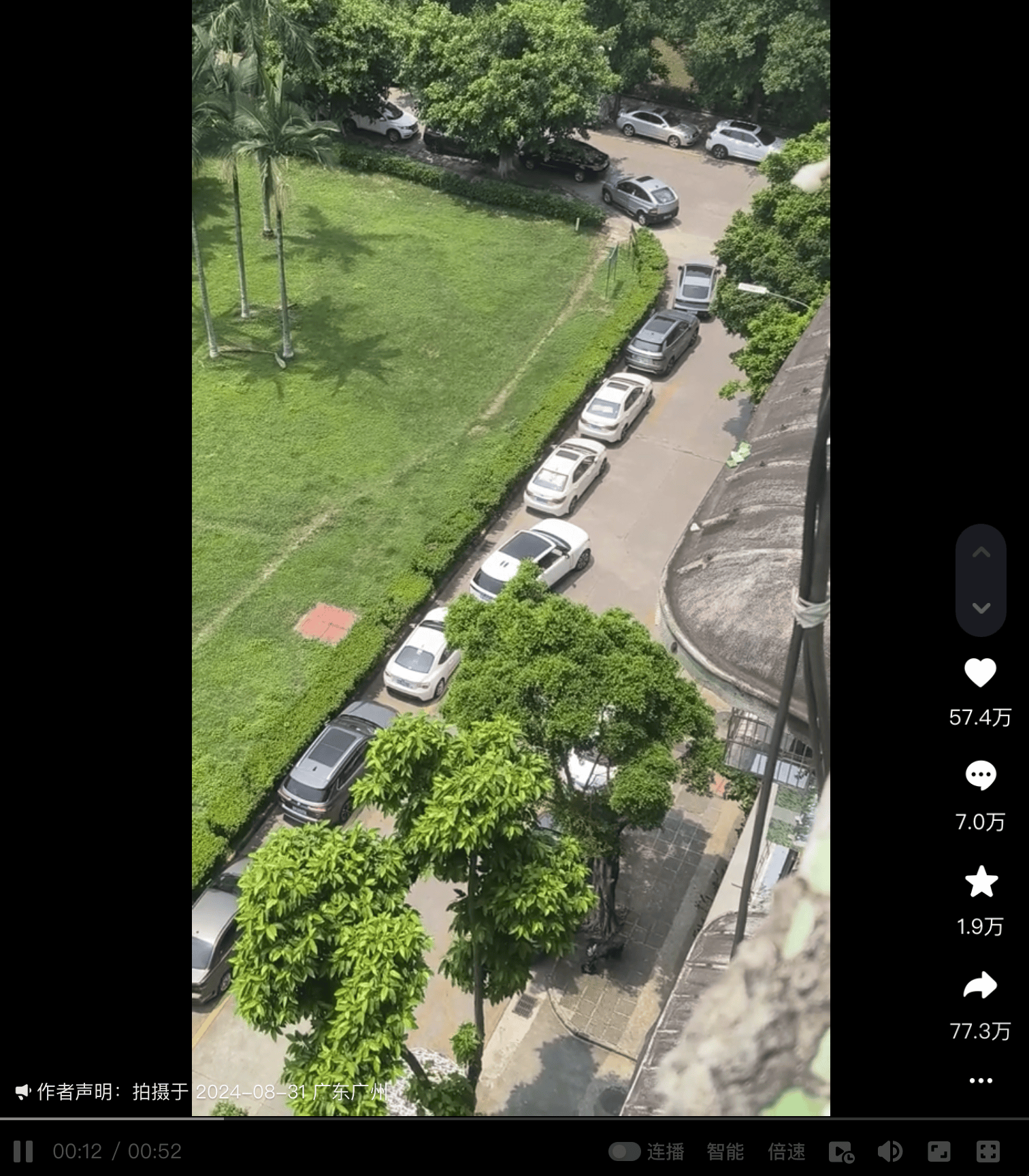Mute the video with the volume icon
This screenshot has height=1176, width=1029.
pyautogui.click(x=889, y=1151)
